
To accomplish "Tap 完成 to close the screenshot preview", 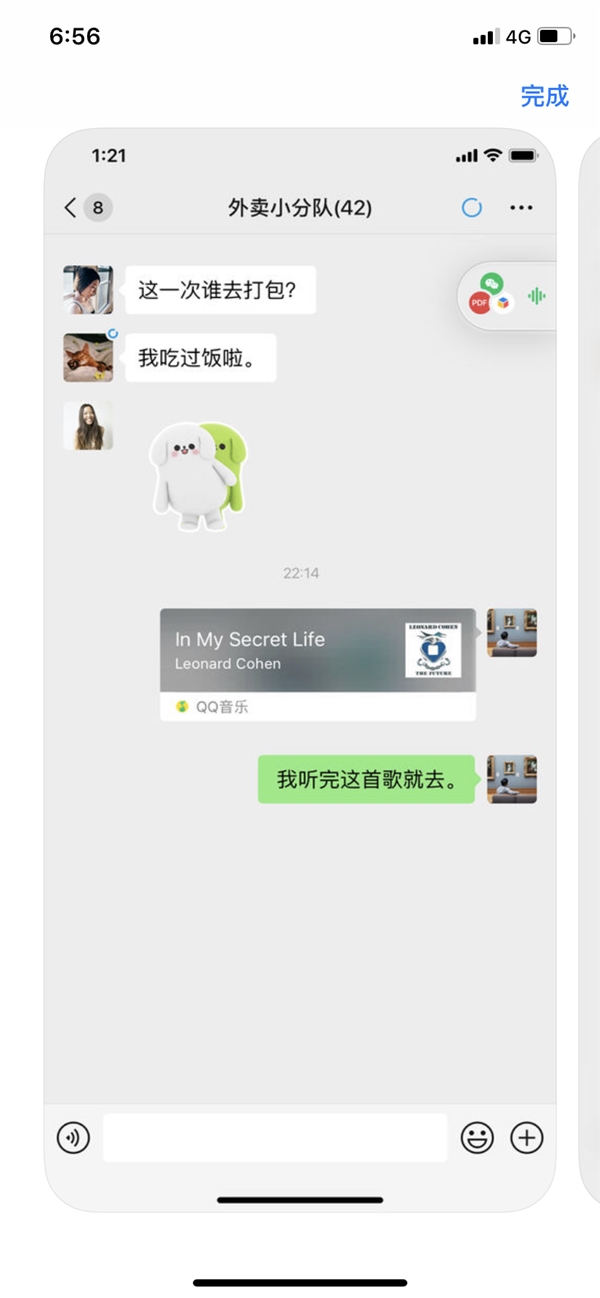I will tap(544, 96).
